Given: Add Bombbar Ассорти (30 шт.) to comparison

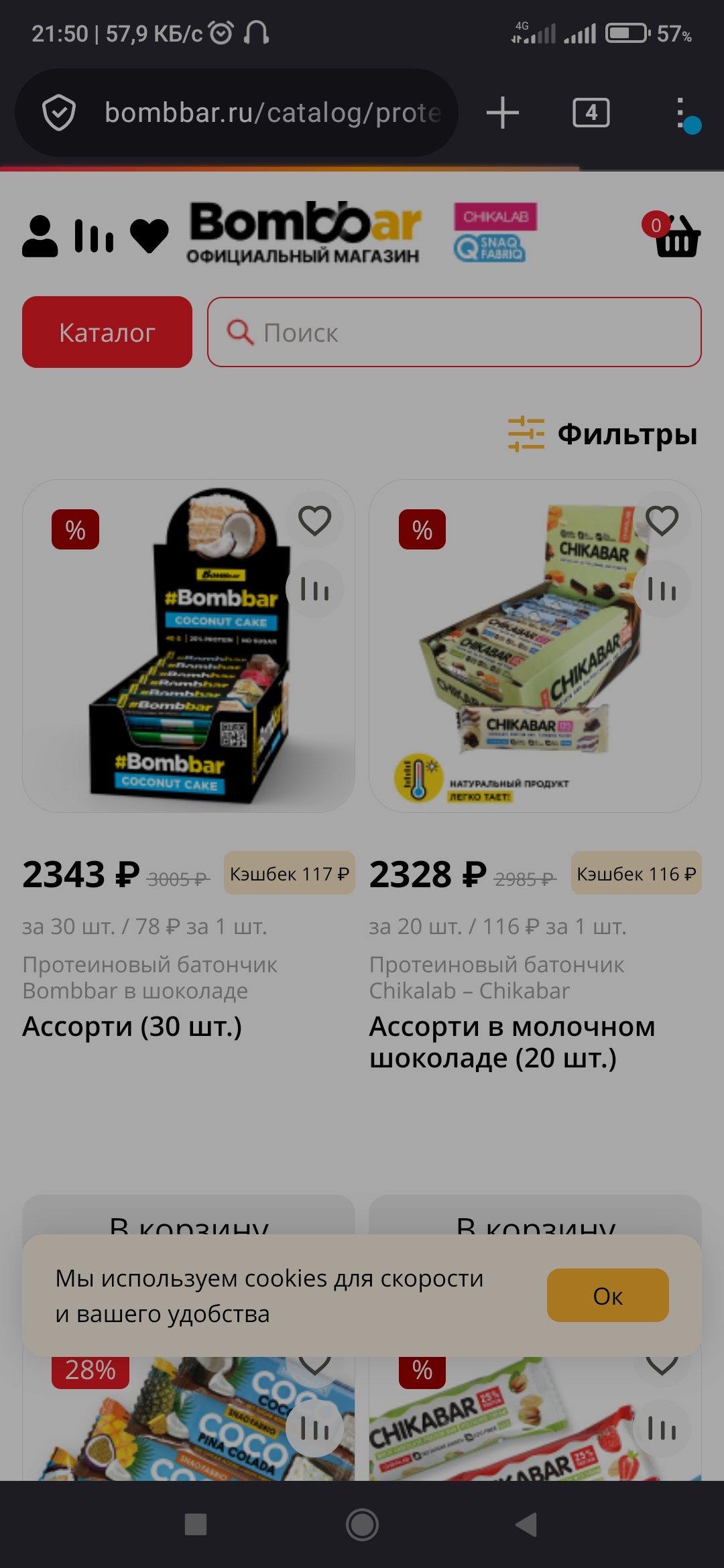Looking at the screenshot, I should (314, 589).
